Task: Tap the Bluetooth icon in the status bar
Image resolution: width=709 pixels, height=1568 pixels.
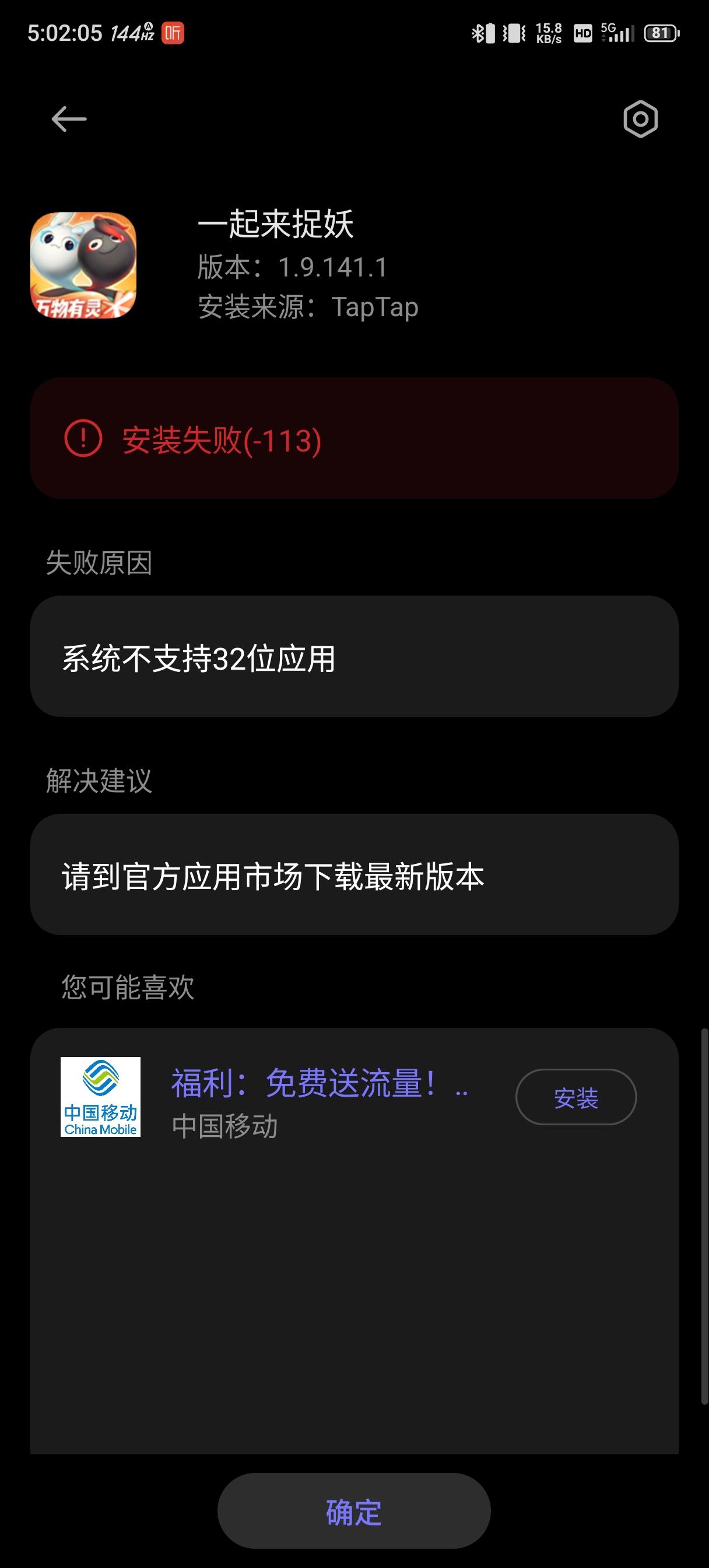Action: pyautogui.click(x=479, y=33)
